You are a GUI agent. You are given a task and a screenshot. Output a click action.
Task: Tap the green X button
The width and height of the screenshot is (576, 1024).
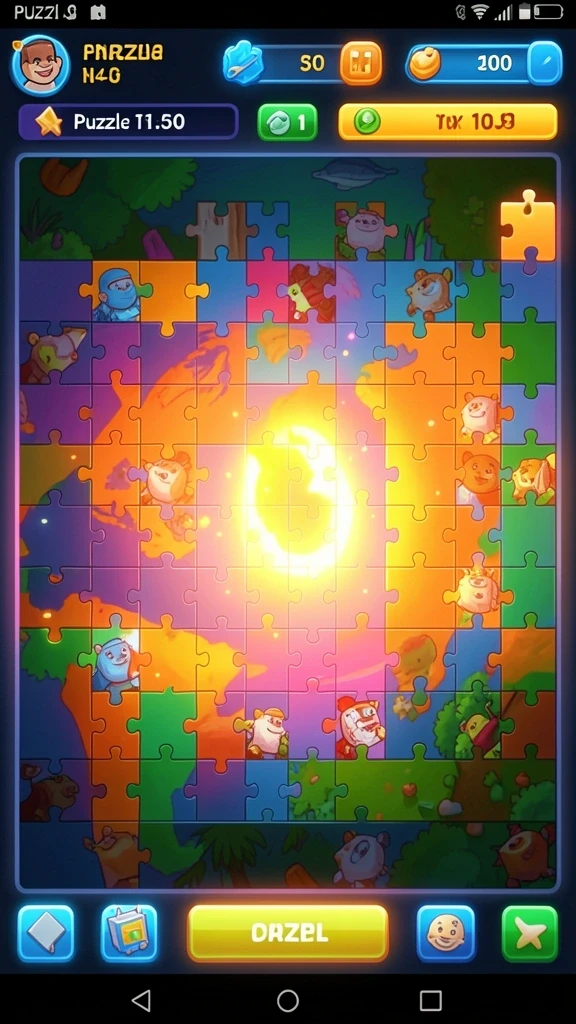pos(530,934)
